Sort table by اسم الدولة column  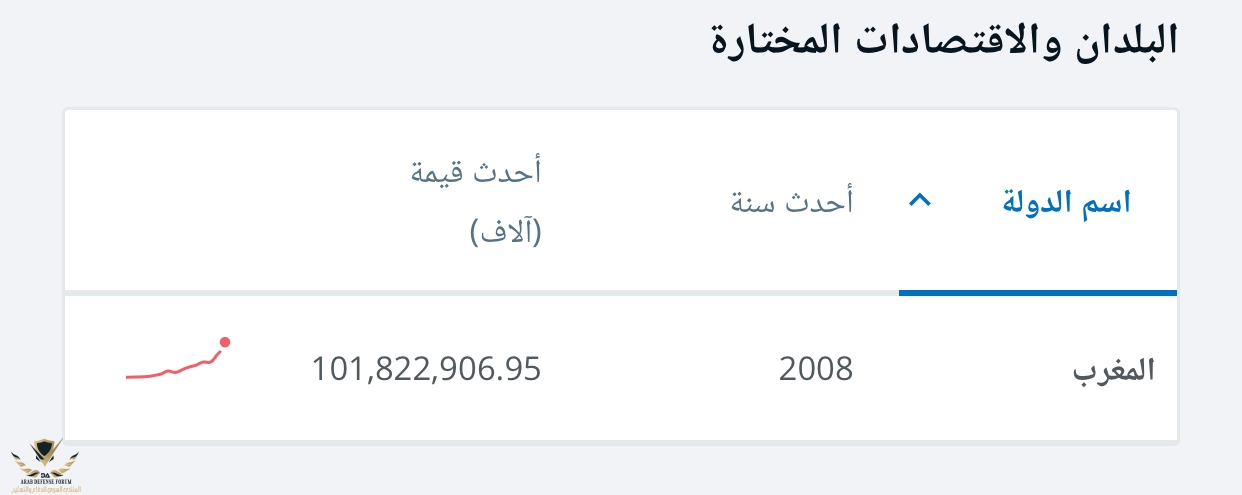(x=1066, y=202)
